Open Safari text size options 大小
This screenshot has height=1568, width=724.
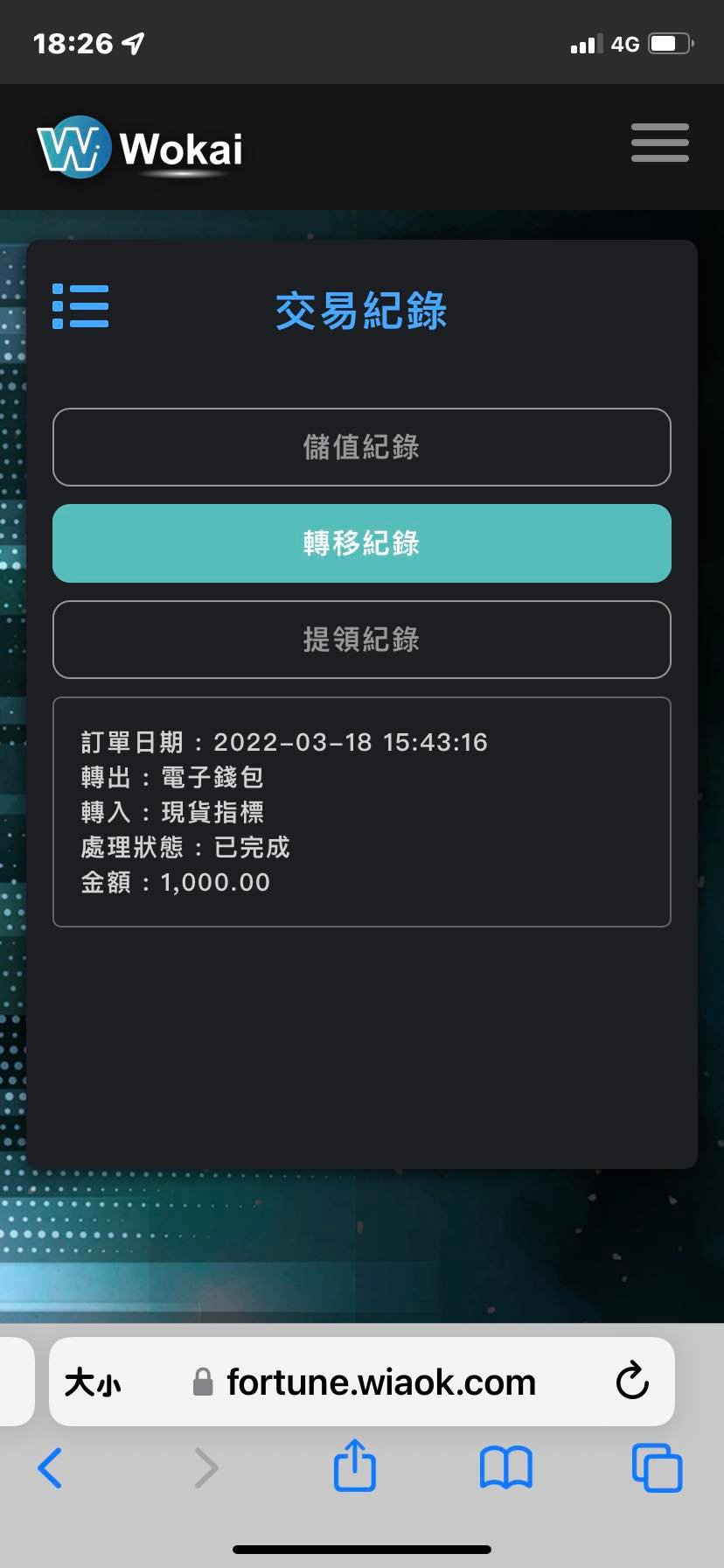point(93,1383)
